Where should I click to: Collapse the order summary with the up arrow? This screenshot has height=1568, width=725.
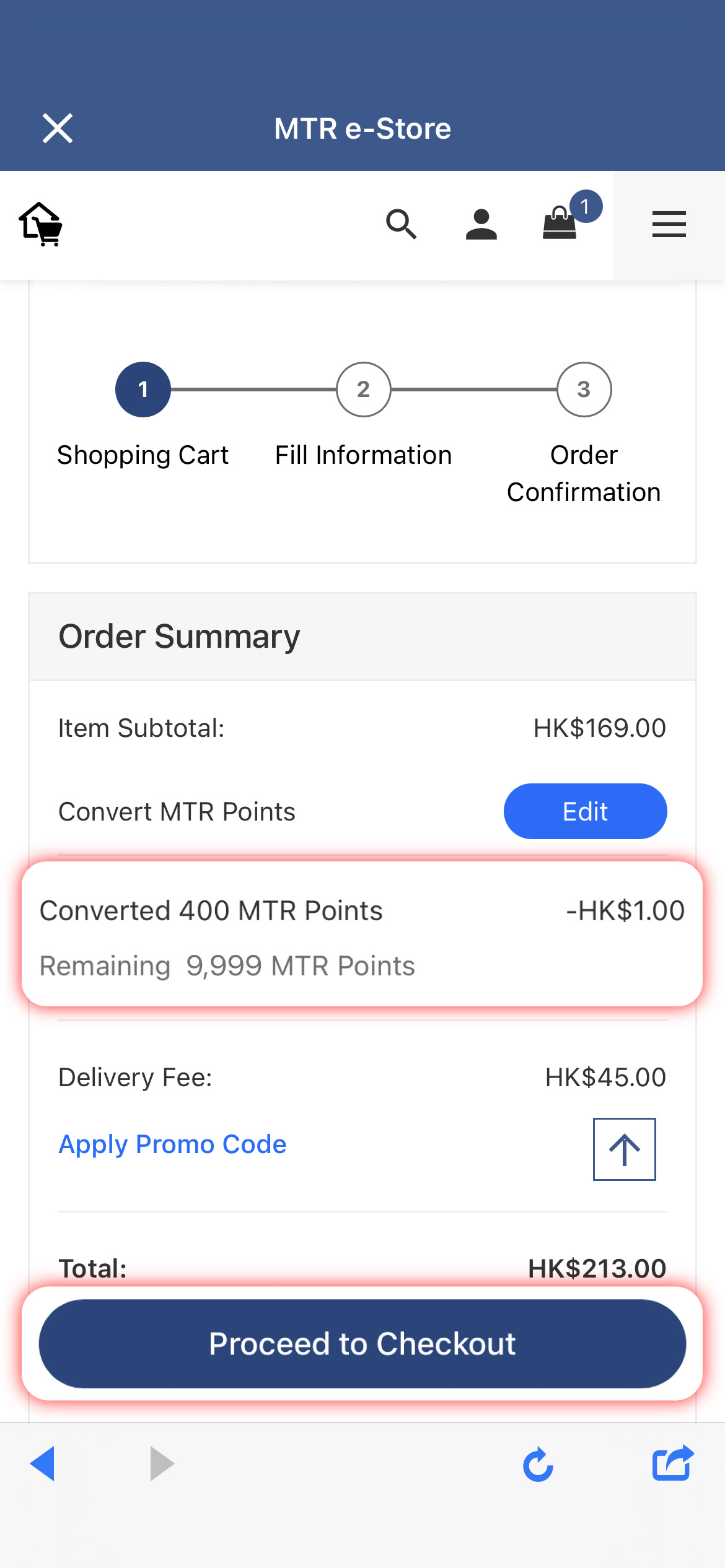[x=624, y=1149]
